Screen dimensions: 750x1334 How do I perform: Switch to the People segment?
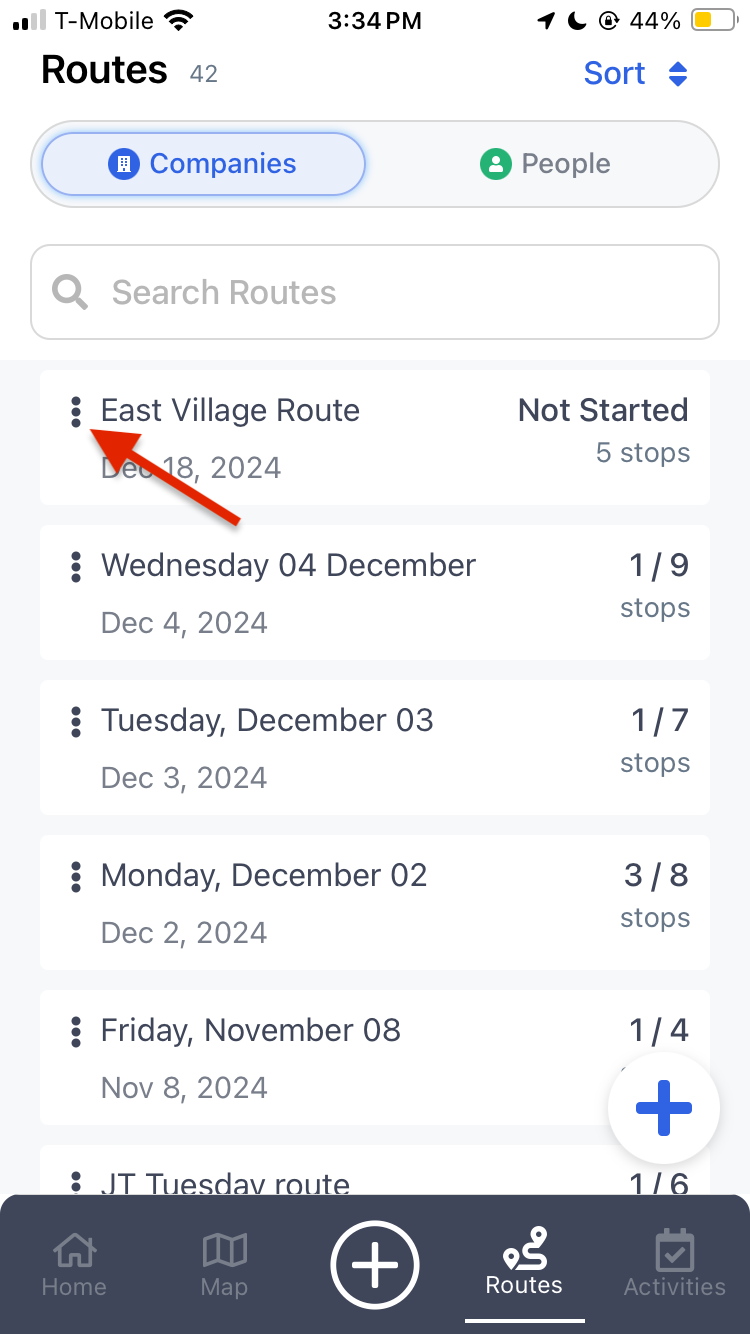coord(545,164)
